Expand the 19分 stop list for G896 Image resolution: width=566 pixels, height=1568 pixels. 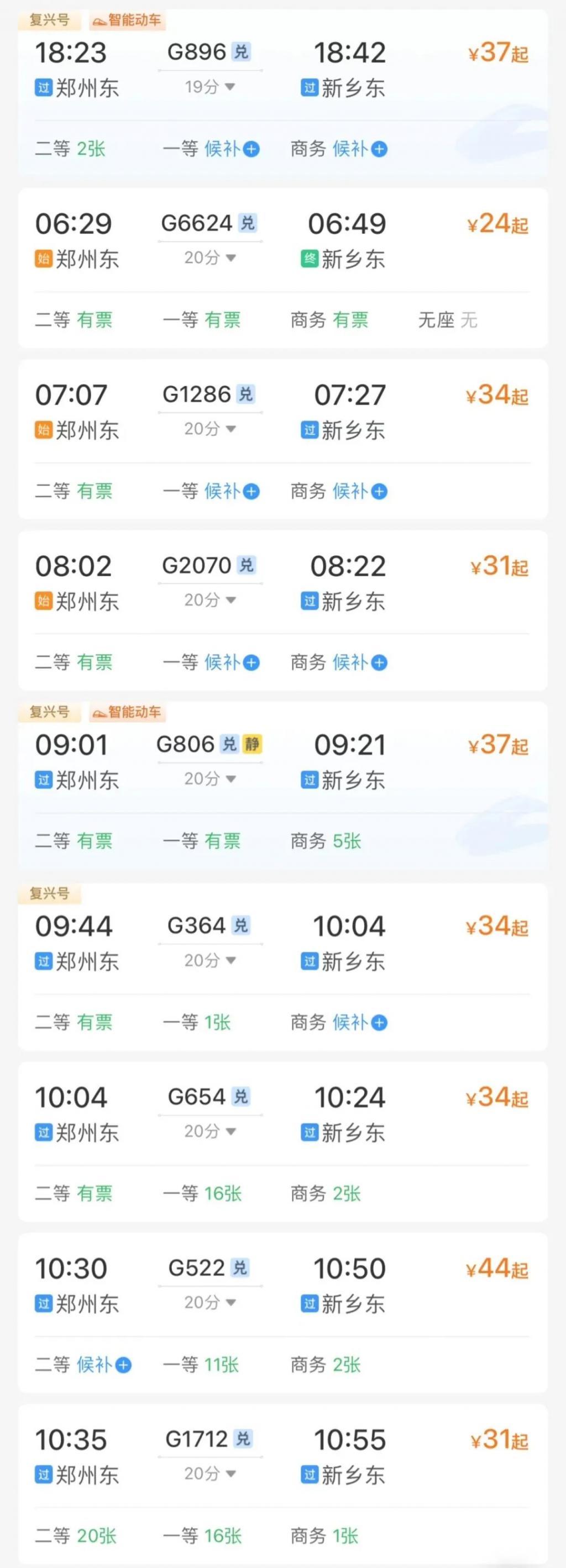tap(210, 87)
